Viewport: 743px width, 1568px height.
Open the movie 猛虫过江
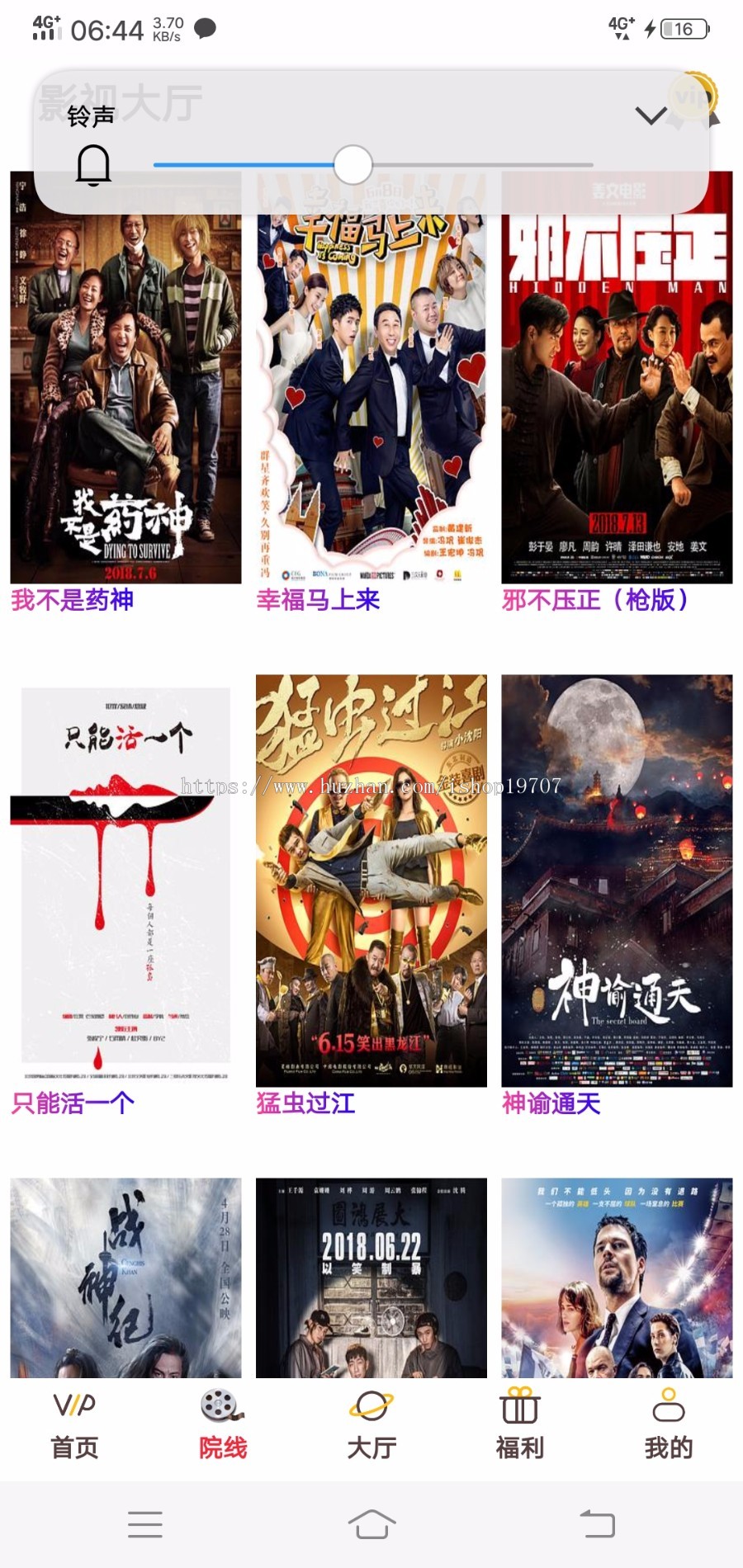(371, 880)
